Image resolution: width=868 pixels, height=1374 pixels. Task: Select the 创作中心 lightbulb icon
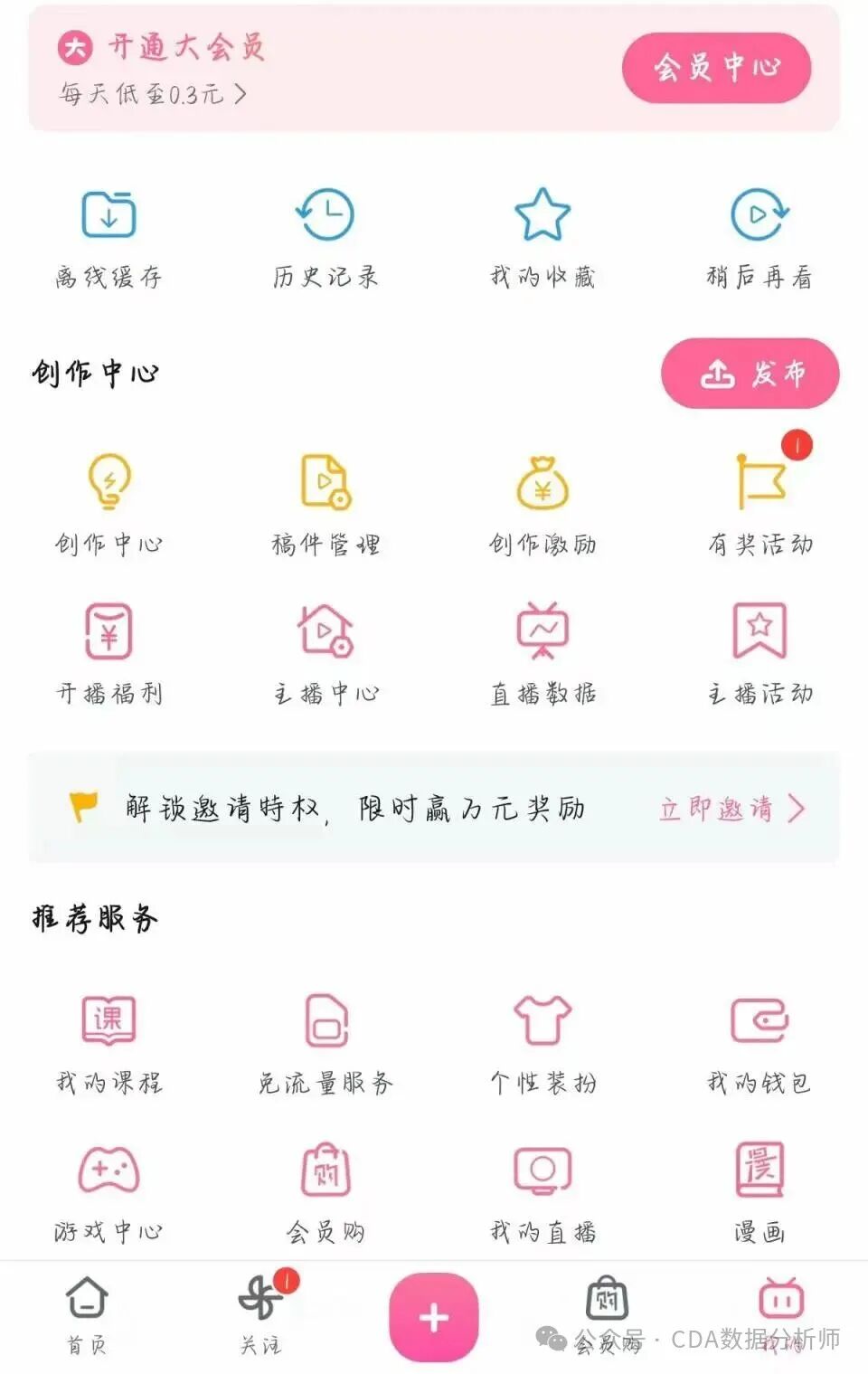point(108,484)
